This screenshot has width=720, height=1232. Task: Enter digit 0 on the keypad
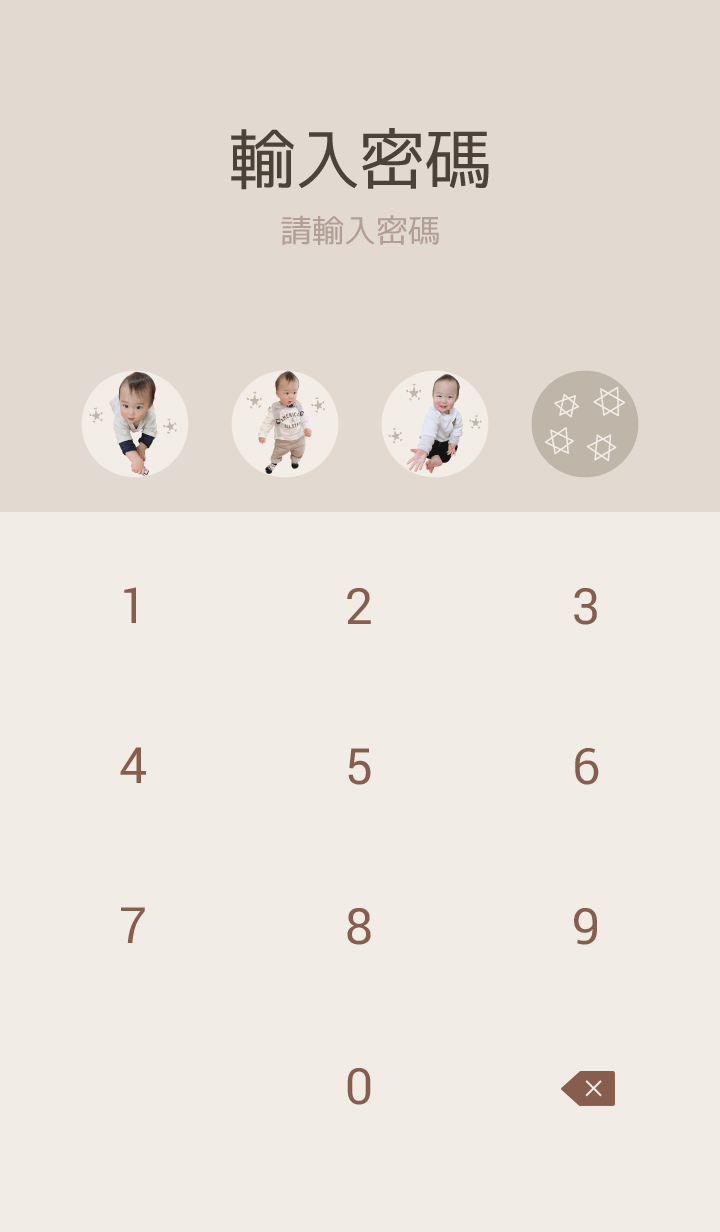tap(359, 1087)
